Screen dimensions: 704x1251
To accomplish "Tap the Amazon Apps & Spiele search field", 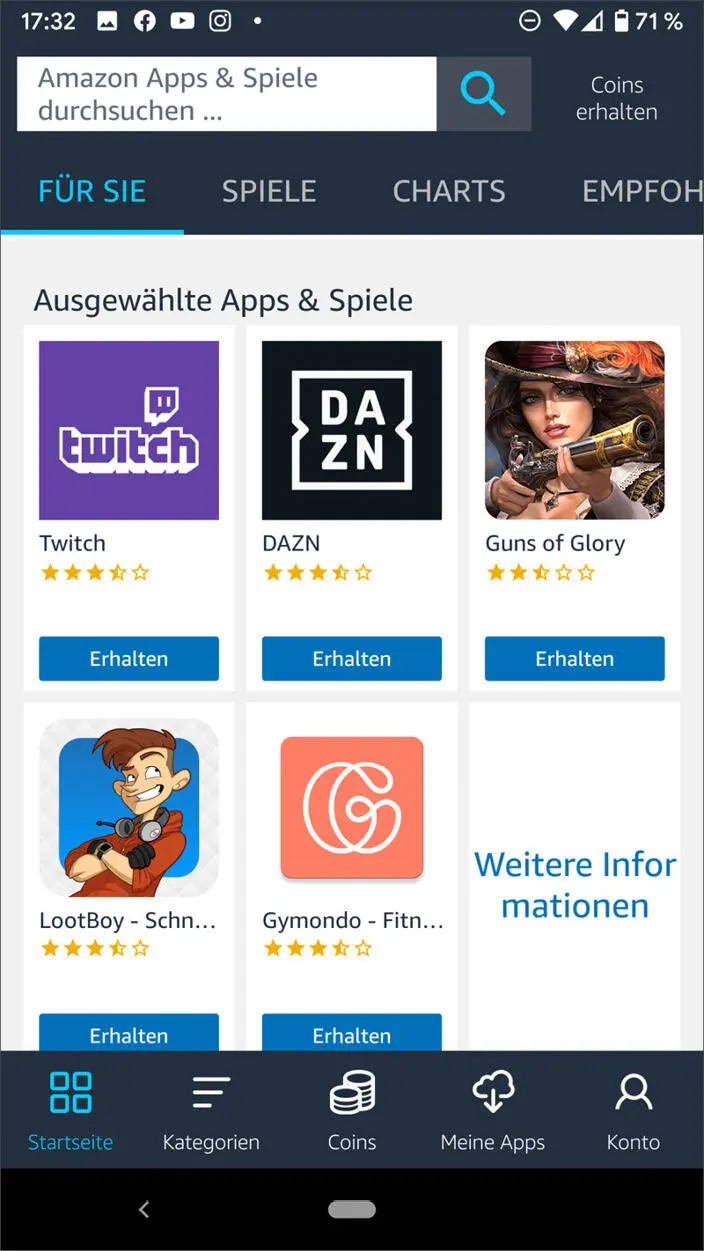I will [x=226, y=94].
